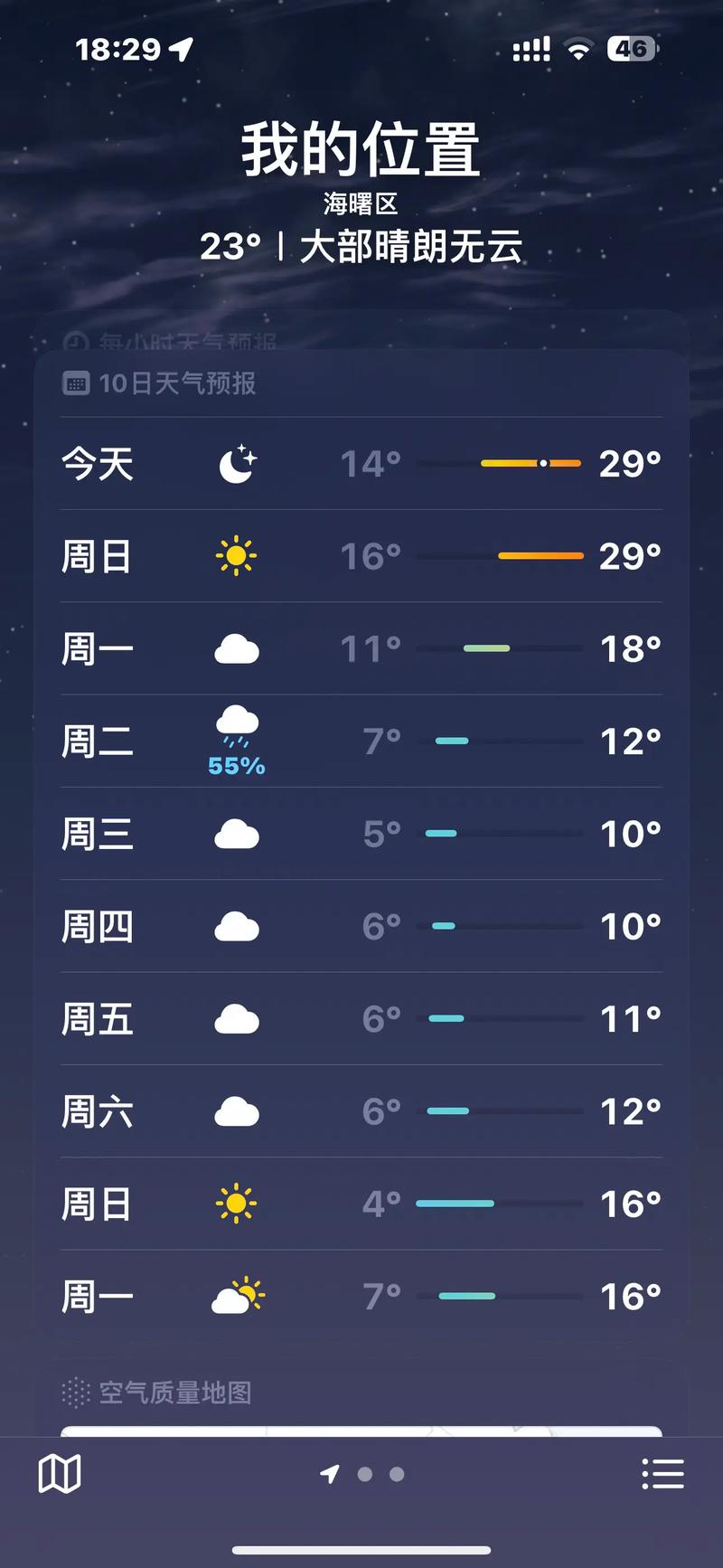Tap the sun icon on the second 周日 row
This screenshot has height=1568, width=723.
(236, 1203)
